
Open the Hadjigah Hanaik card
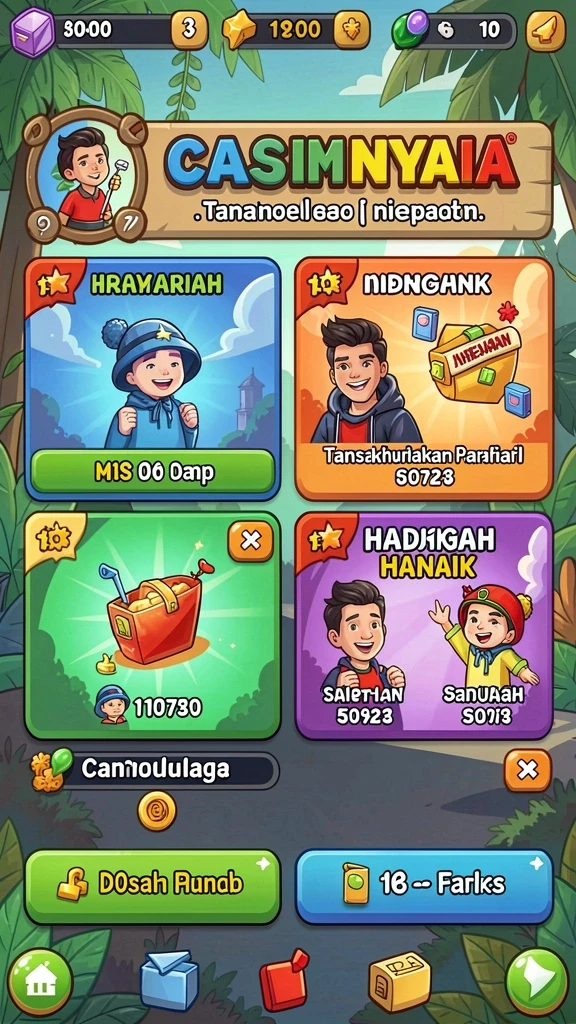tap(424, 626)
